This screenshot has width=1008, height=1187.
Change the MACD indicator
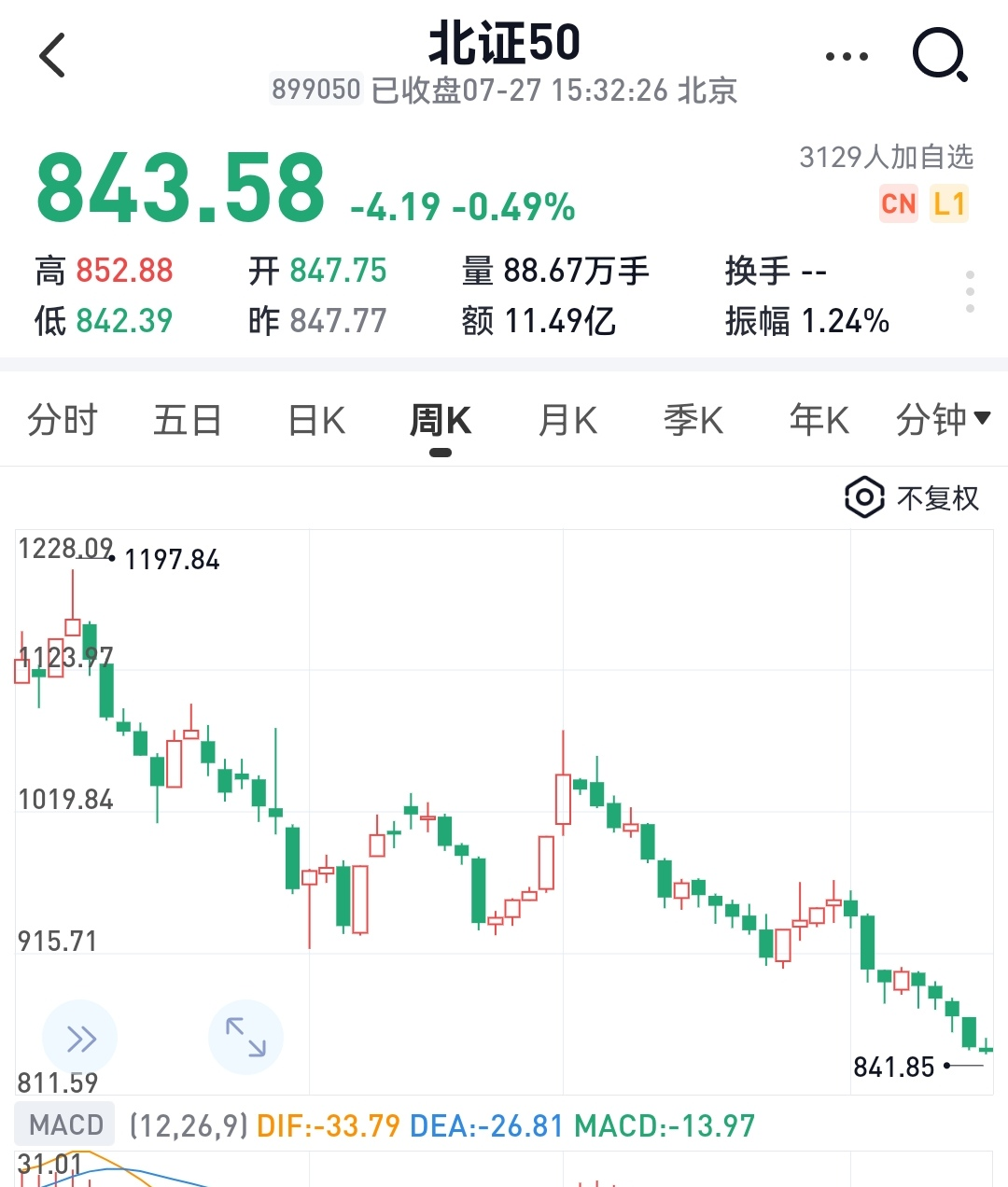(65, 1124)
